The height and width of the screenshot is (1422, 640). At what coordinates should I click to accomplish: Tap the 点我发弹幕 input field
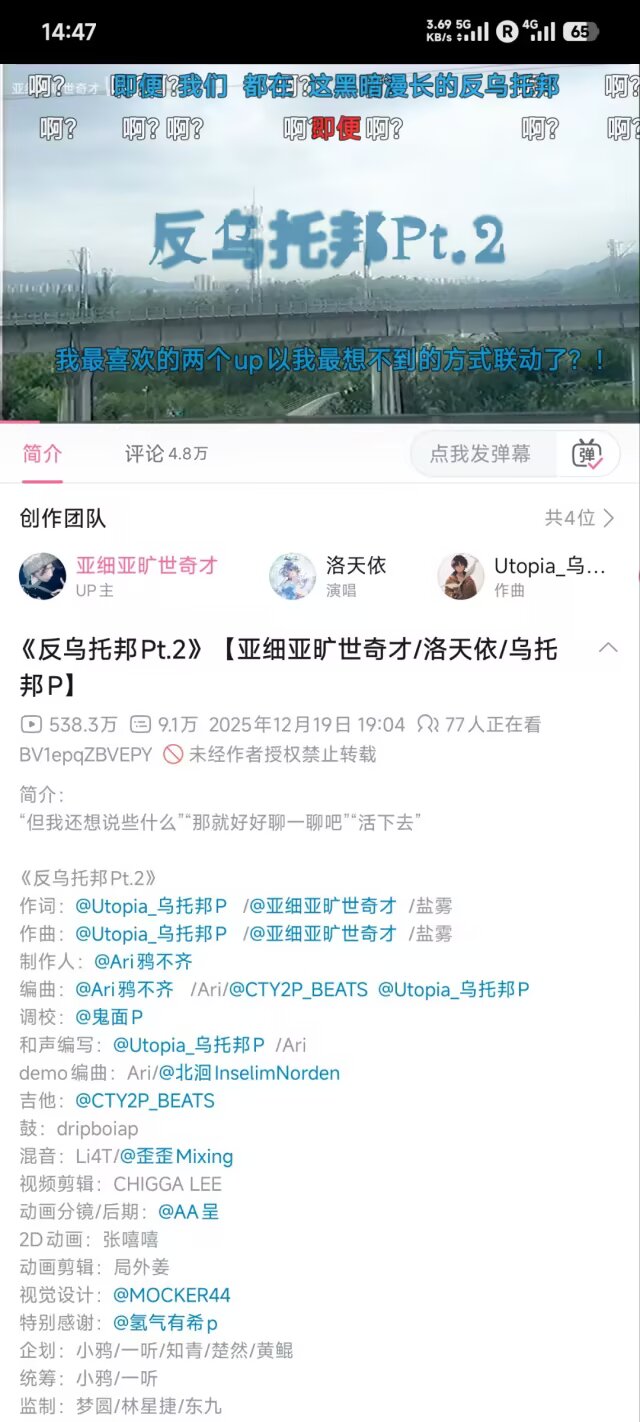482,454
